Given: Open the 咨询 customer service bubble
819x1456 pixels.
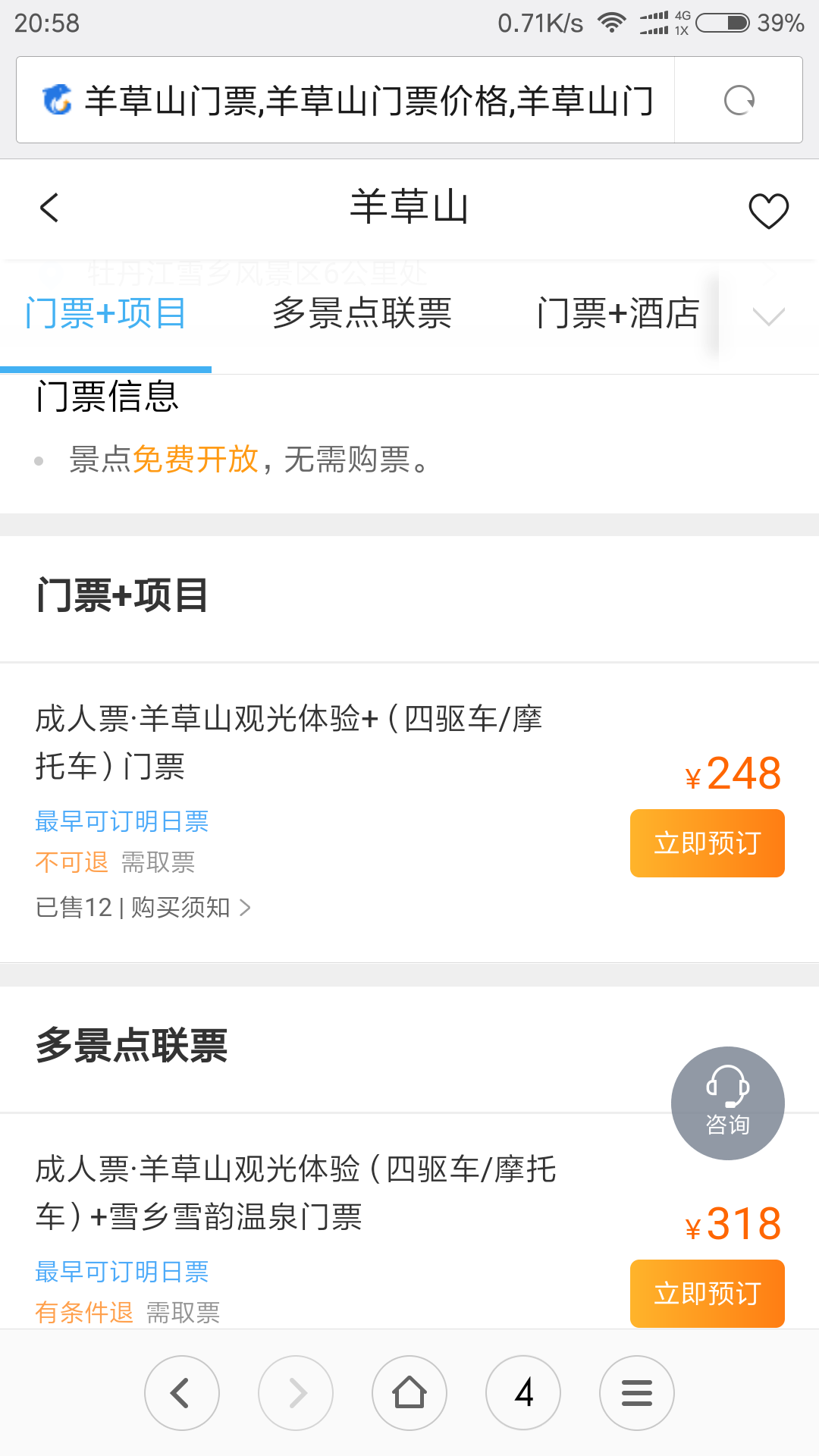Looking at the screenshot, I should coord(727,1103).
